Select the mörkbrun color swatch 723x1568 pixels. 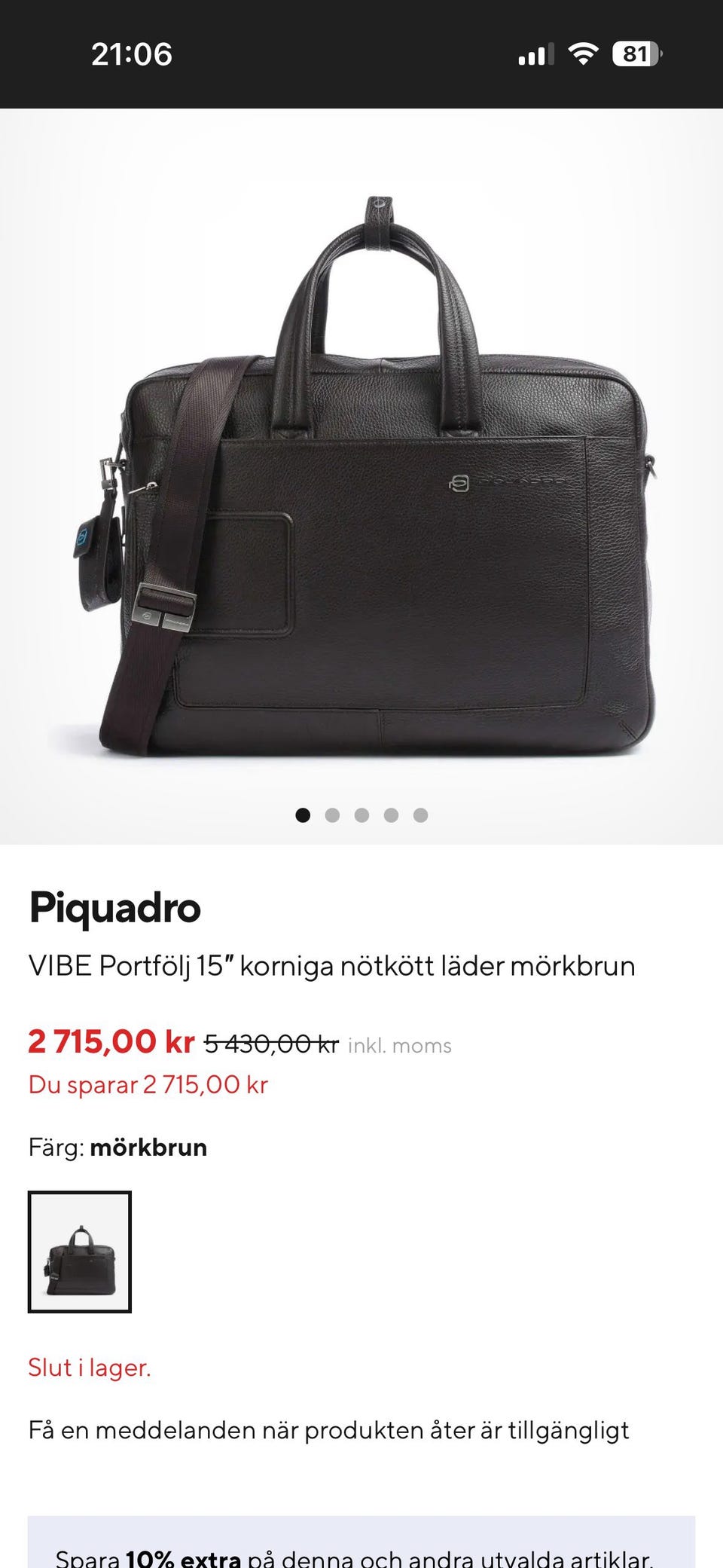(80, 1252)
